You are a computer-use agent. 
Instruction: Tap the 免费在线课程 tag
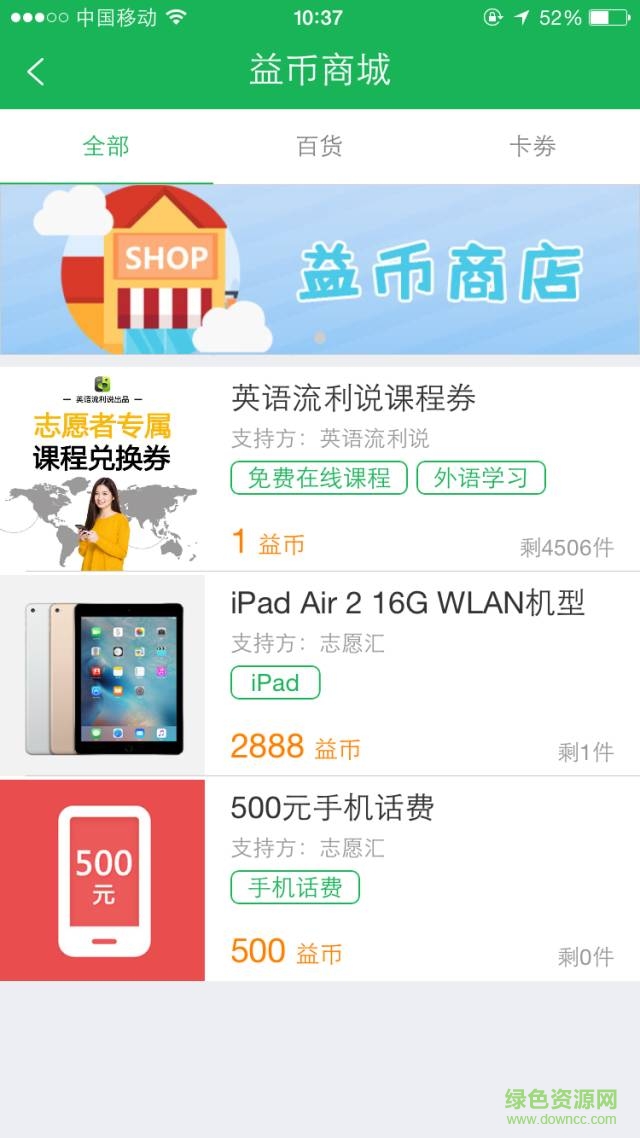319,478
